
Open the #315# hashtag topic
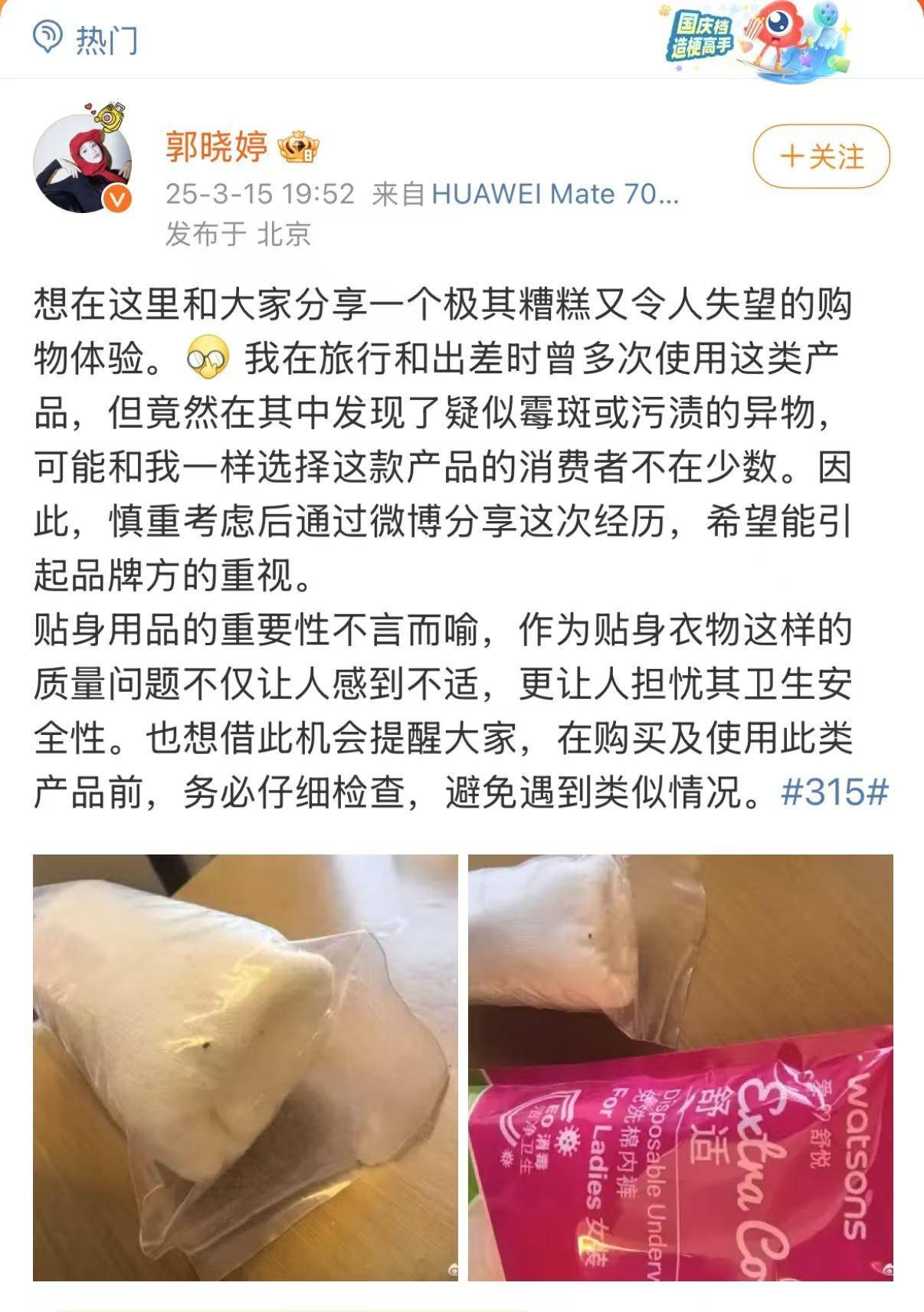click(x=834, y=792)
